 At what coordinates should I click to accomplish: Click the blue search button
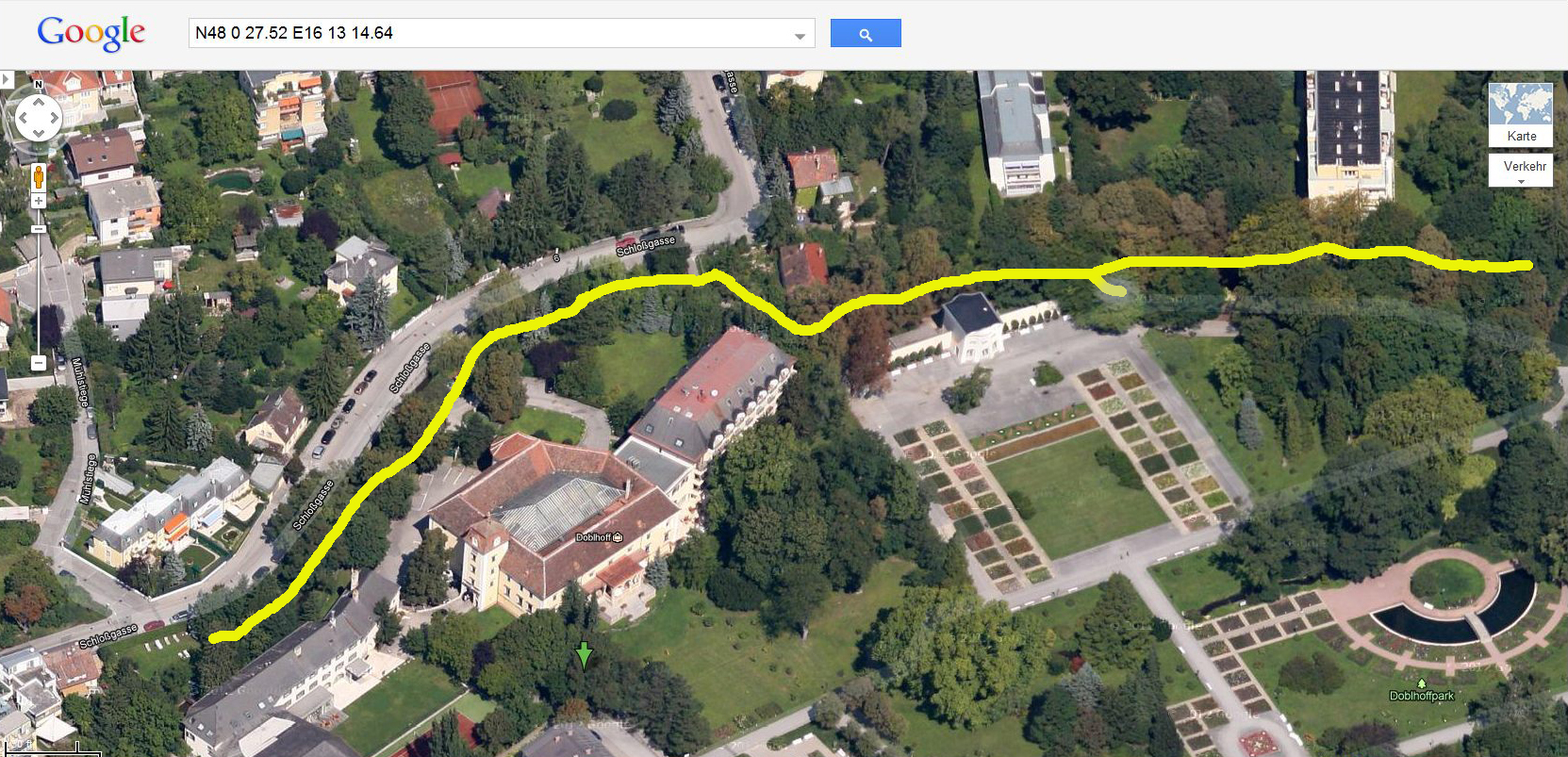coord(865,33)
